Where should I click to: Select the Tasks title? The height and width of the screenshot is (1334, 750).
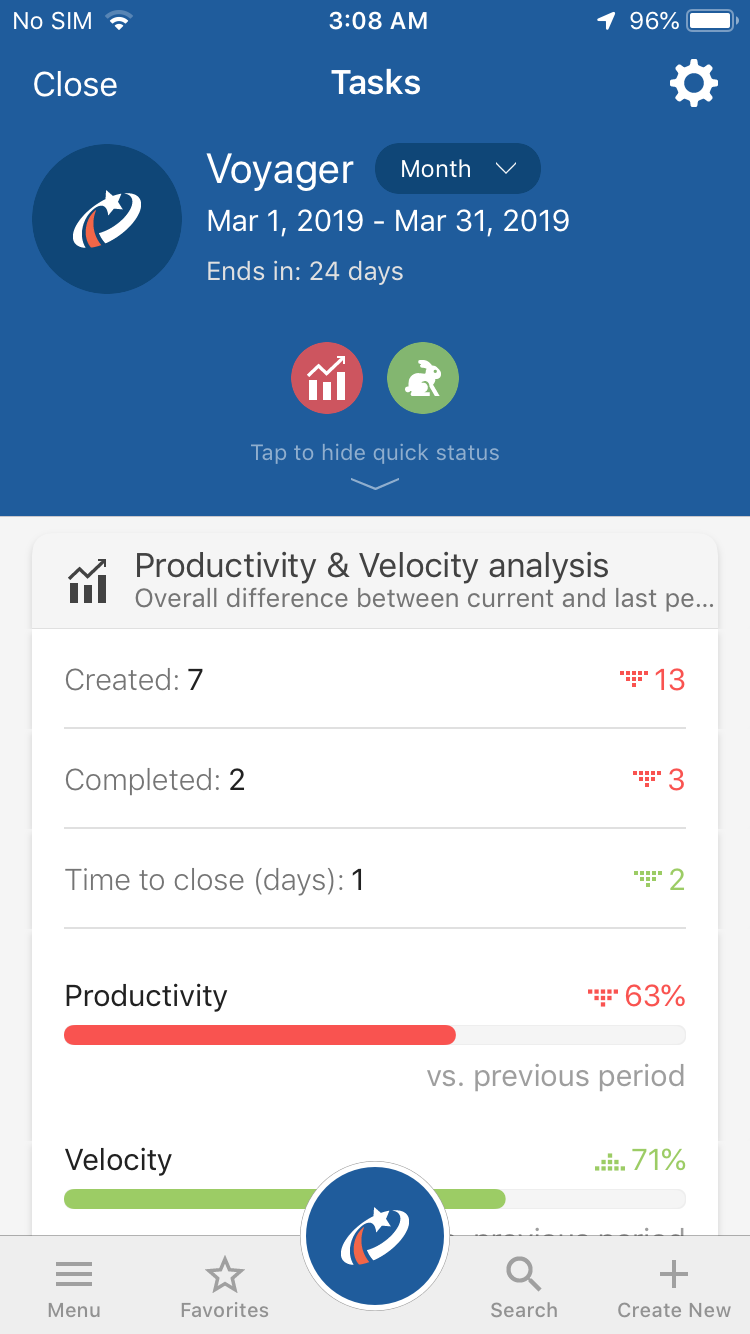pyautogui.click(x=375, y=83)
